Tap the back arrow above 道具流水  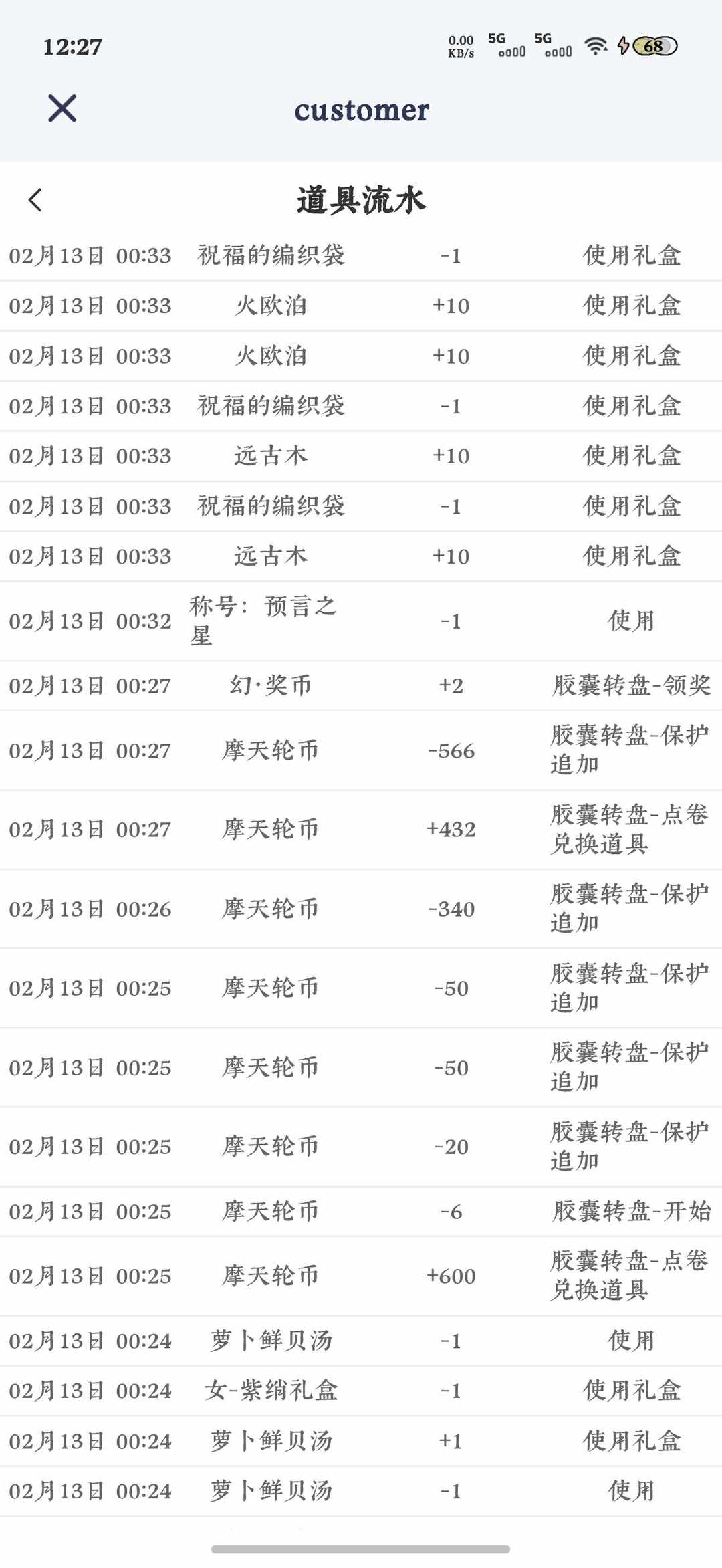37,200
